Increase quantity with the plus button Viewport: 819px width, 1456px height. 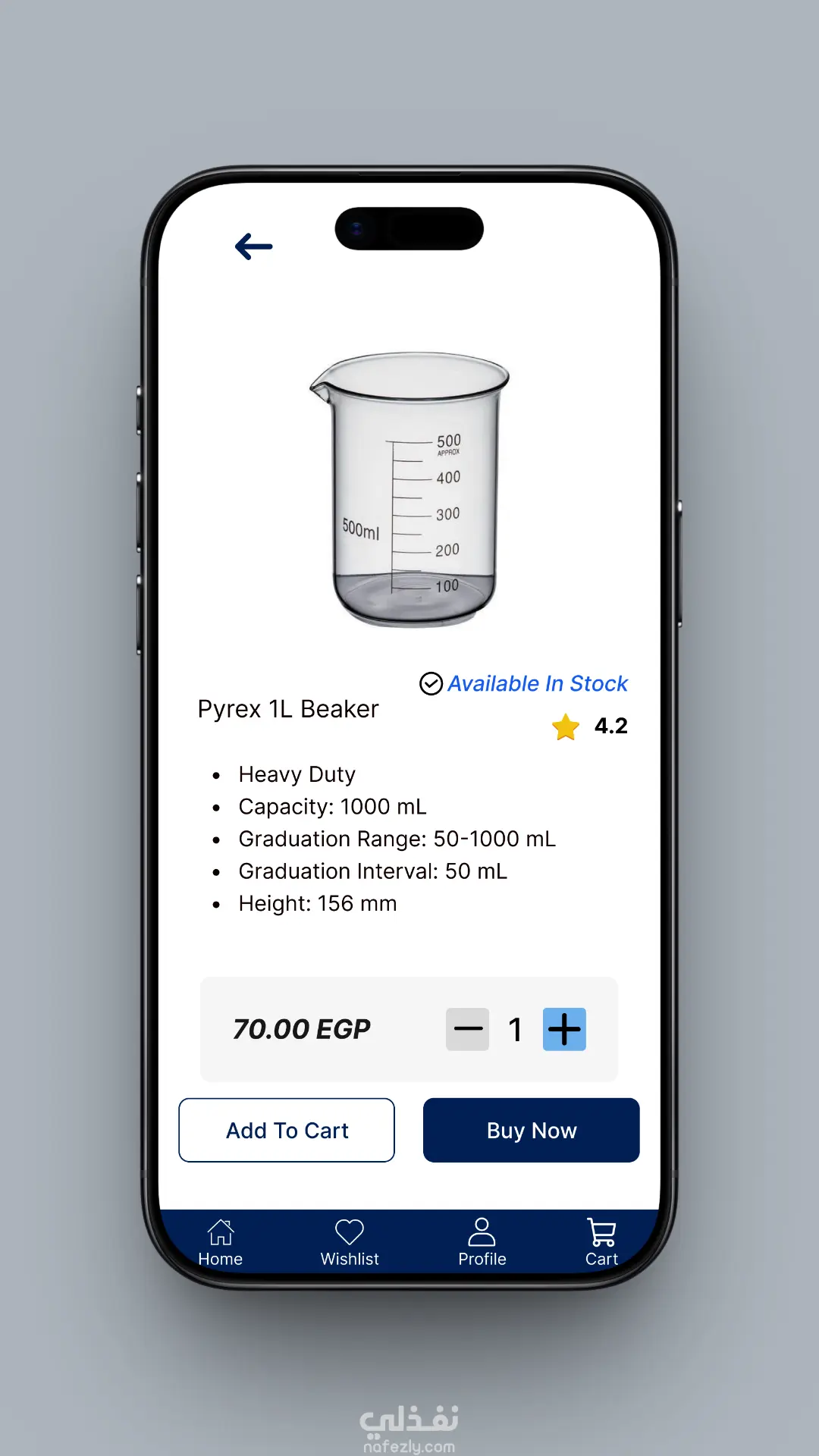coord(564,1029)
